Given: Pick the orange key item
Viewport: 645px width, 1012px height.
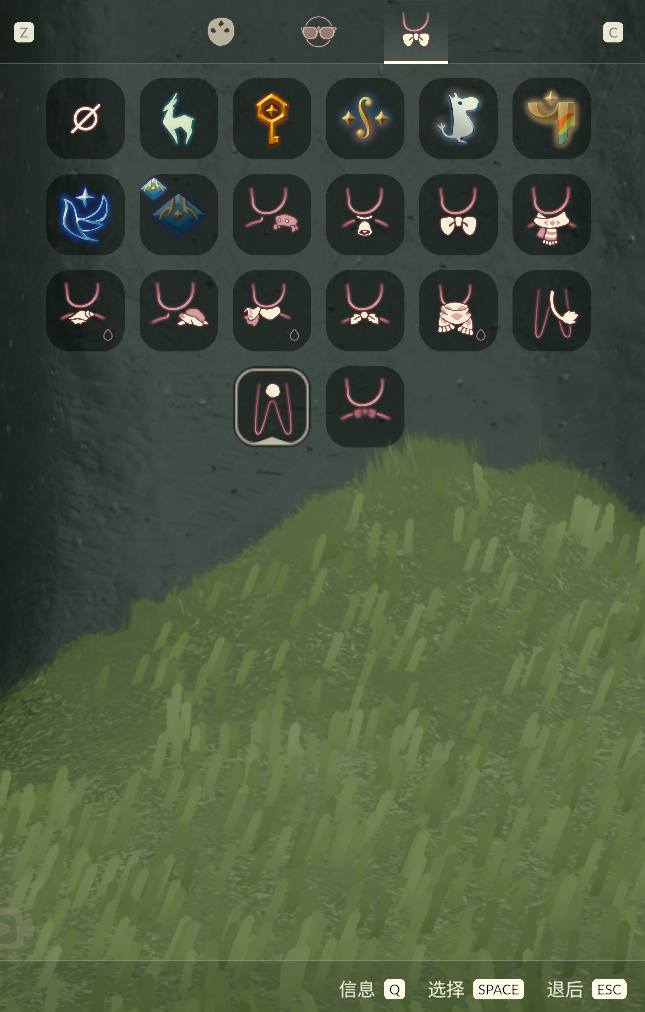Looking at the screenshot, I should [x=272, y=119].
